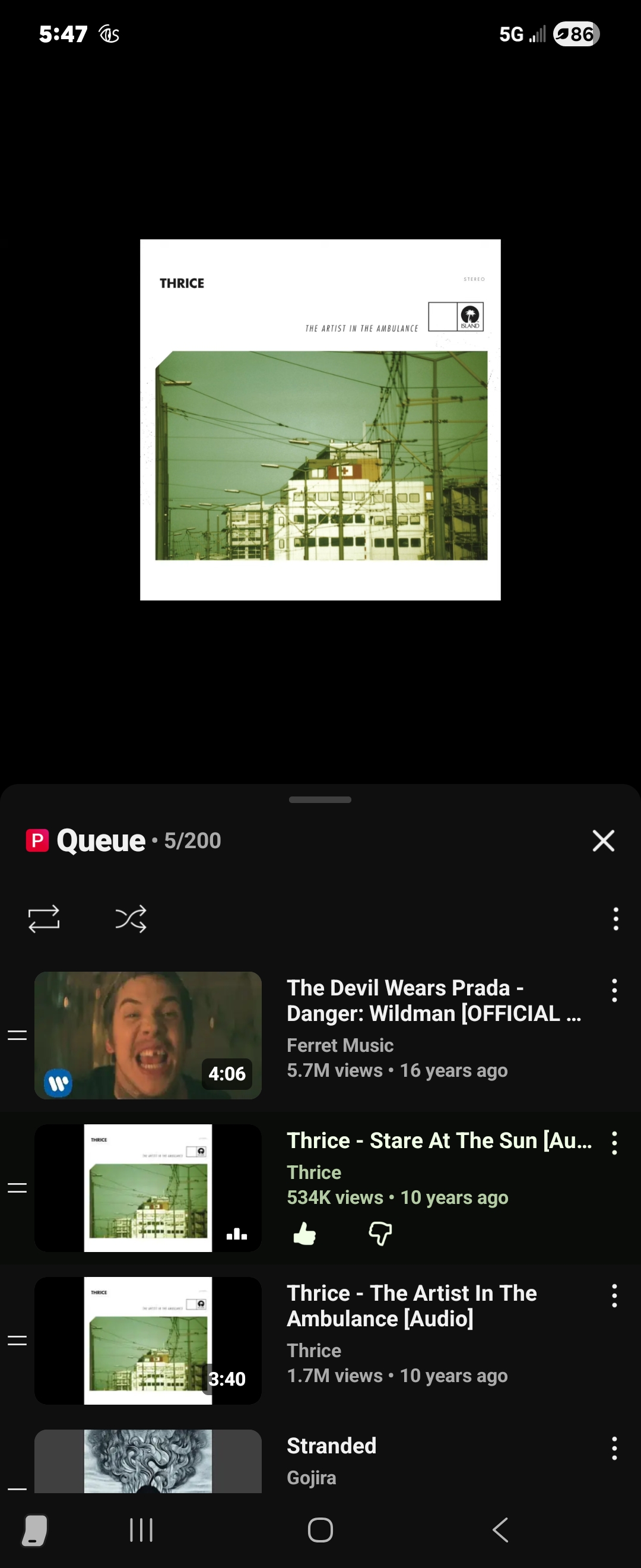Open options for Stare At The Sun
The width and height of the screenshot is (641, 1568).
pyautogui.click(x=614, y=1143)
